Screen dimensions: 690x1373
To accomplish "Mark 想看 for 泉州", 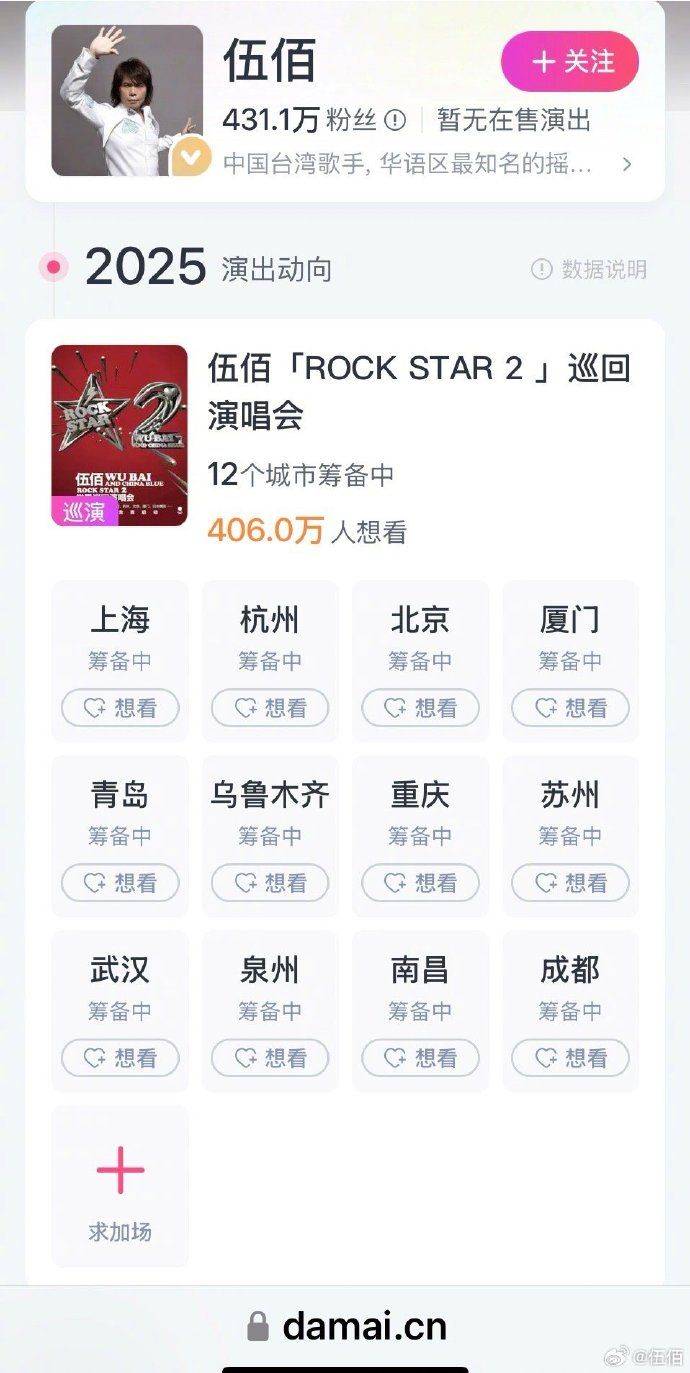I will point(270,1058).
